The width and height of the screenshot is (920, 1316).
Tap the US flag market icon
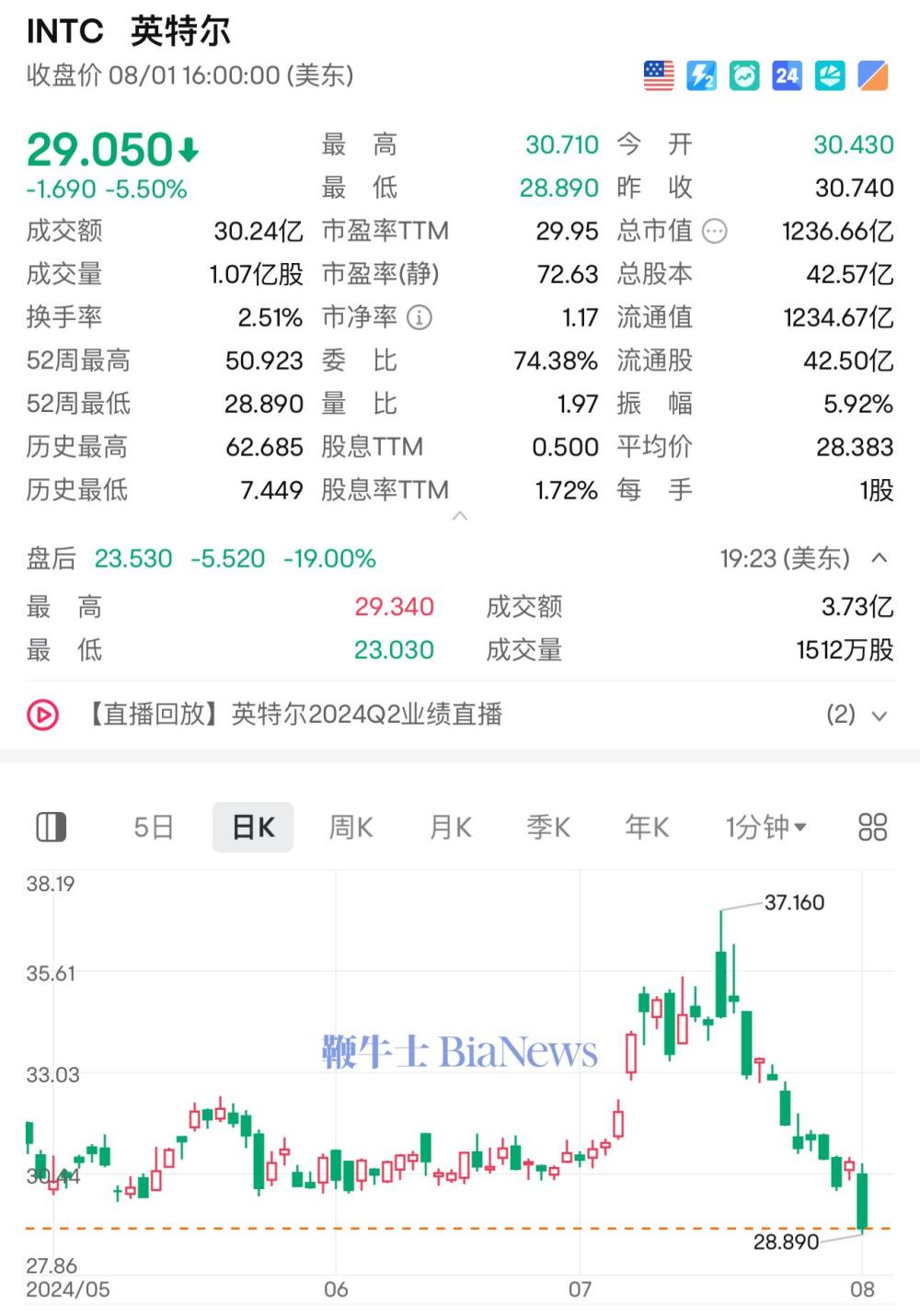[659, 75]
